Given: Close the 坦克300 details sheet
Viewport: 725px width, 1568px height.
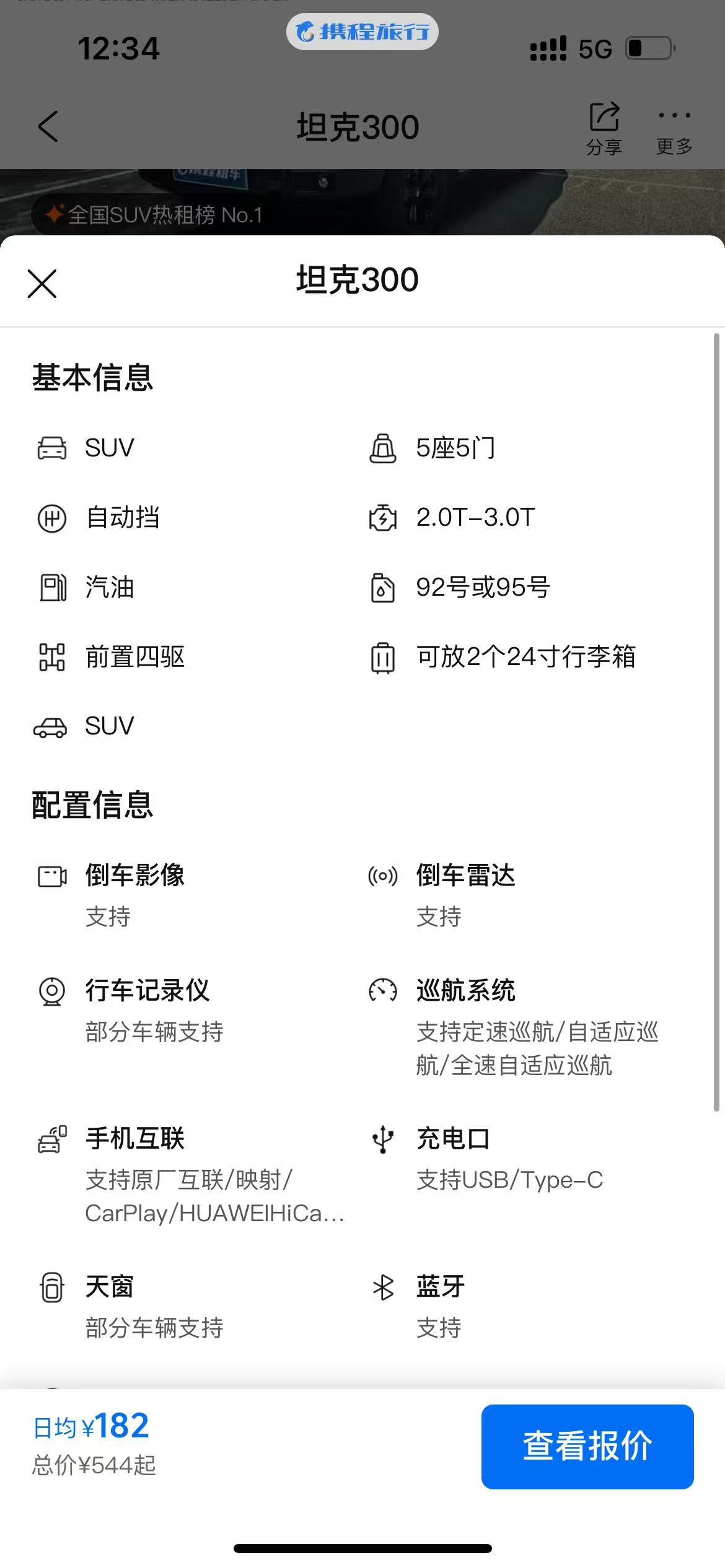Looking at the screenshot, I should click(x=42, y=284).
